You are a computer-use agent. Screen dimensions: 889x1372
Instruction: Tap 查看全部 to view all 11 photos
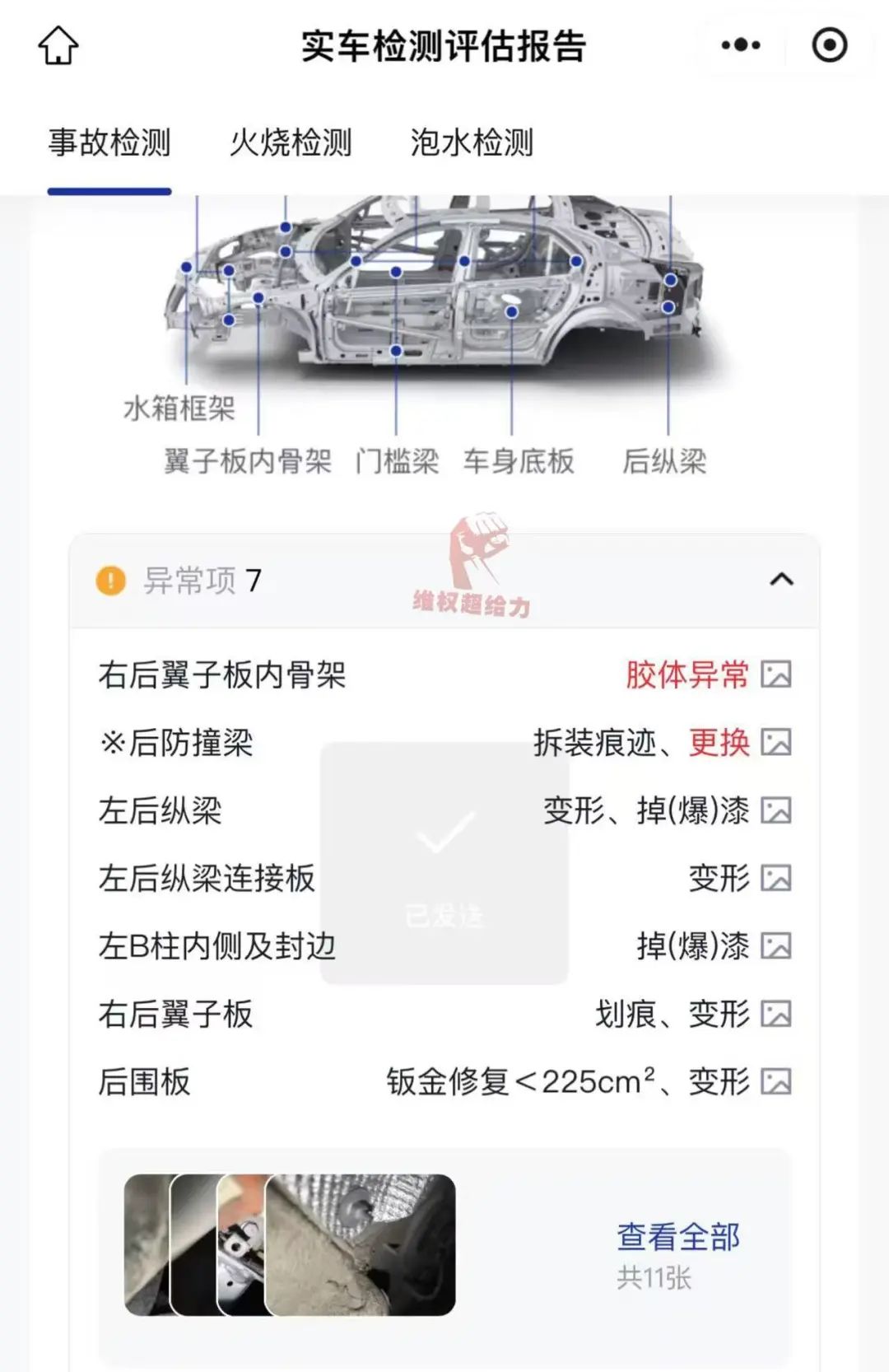pyautogui.click(x=678, y=1237)
